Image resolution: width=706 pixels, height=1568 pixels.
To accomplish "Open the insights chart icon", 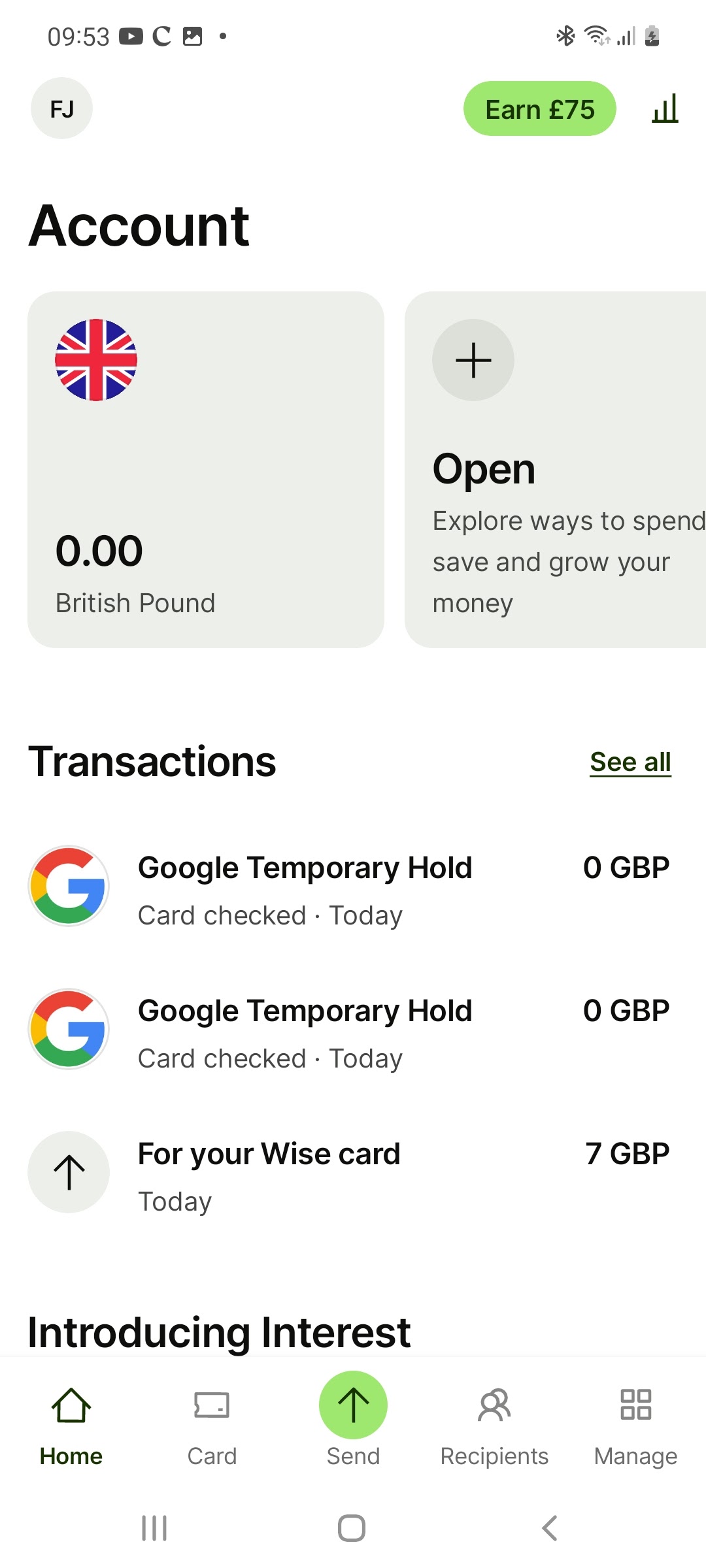I will pos(665,108).
